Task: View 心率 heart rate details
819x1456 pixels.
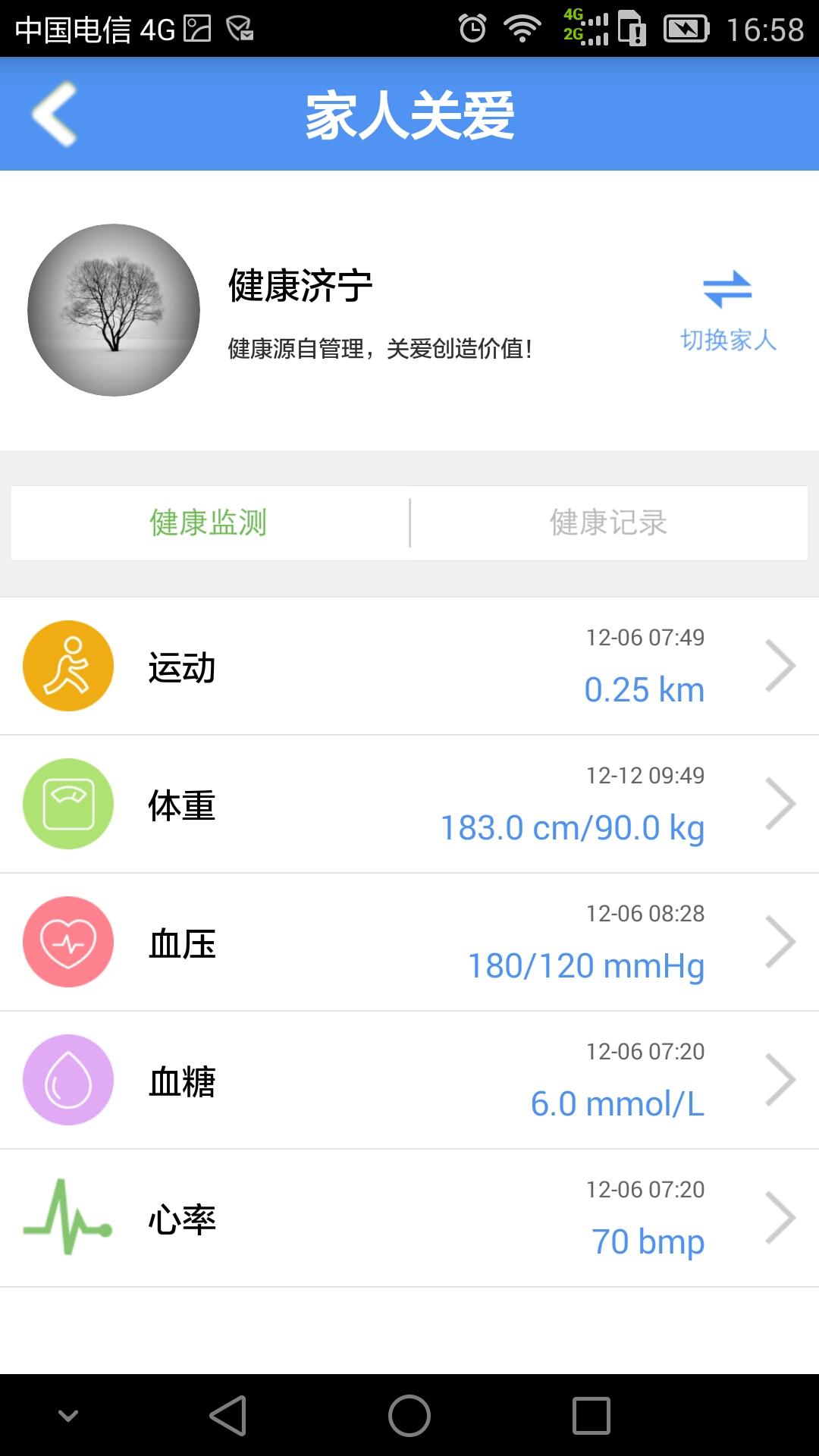Action: click(409, 1218)
